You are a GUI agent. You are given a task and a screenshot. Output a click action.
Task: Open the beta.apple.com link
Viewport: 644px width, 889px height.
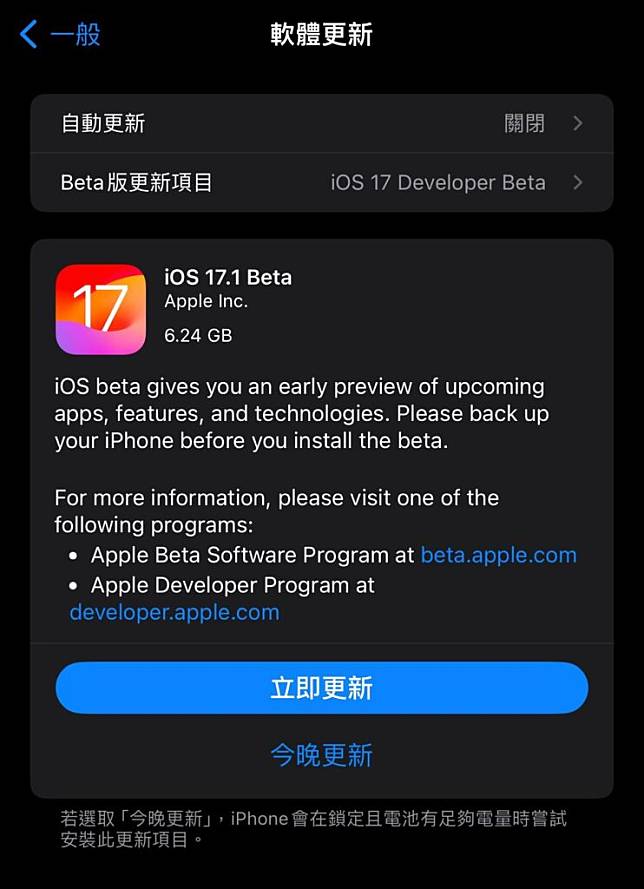pyautogui.click(x=498, y=555)
